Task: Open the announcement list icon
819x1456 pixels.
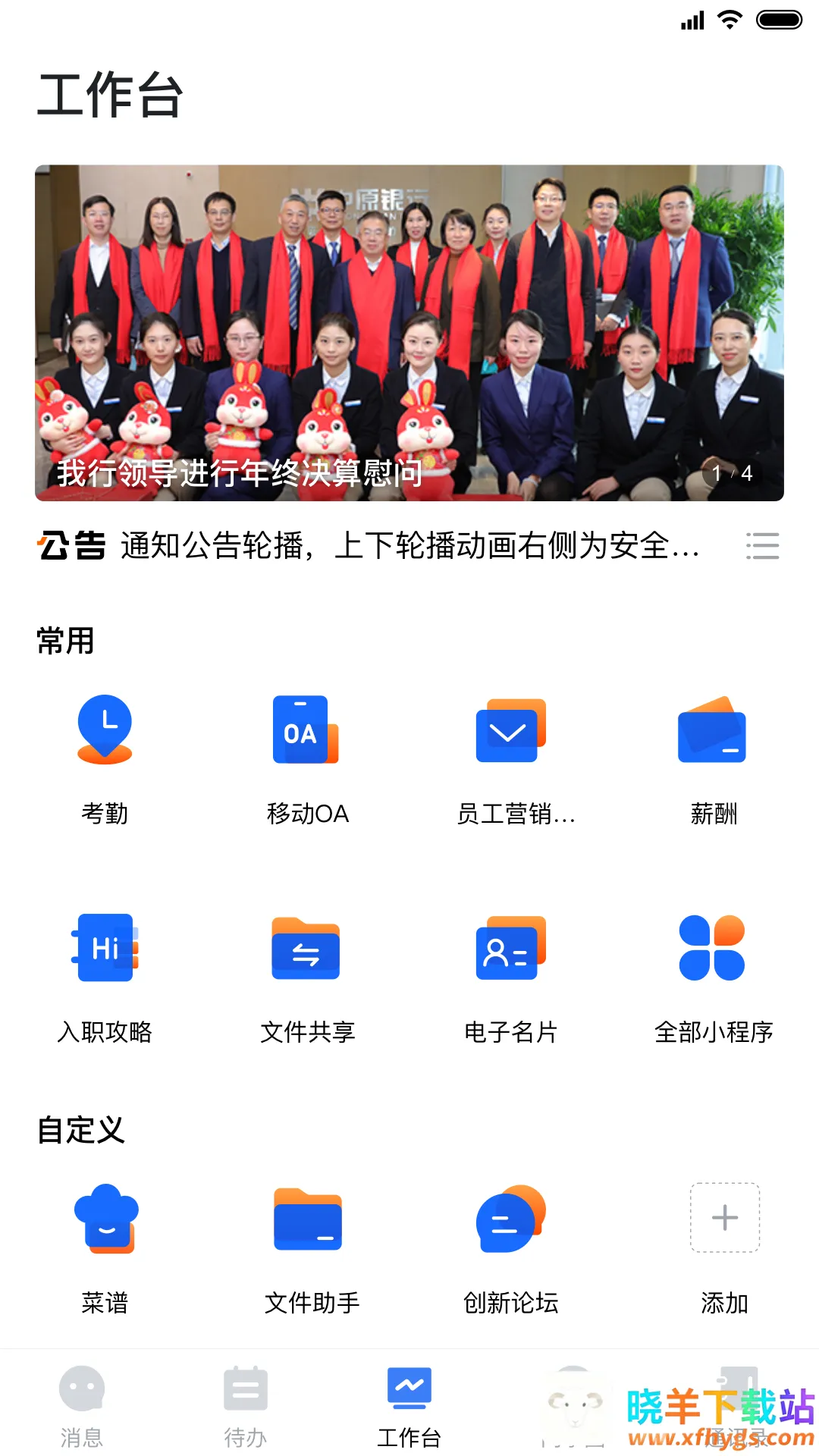Action: [762, 546]
